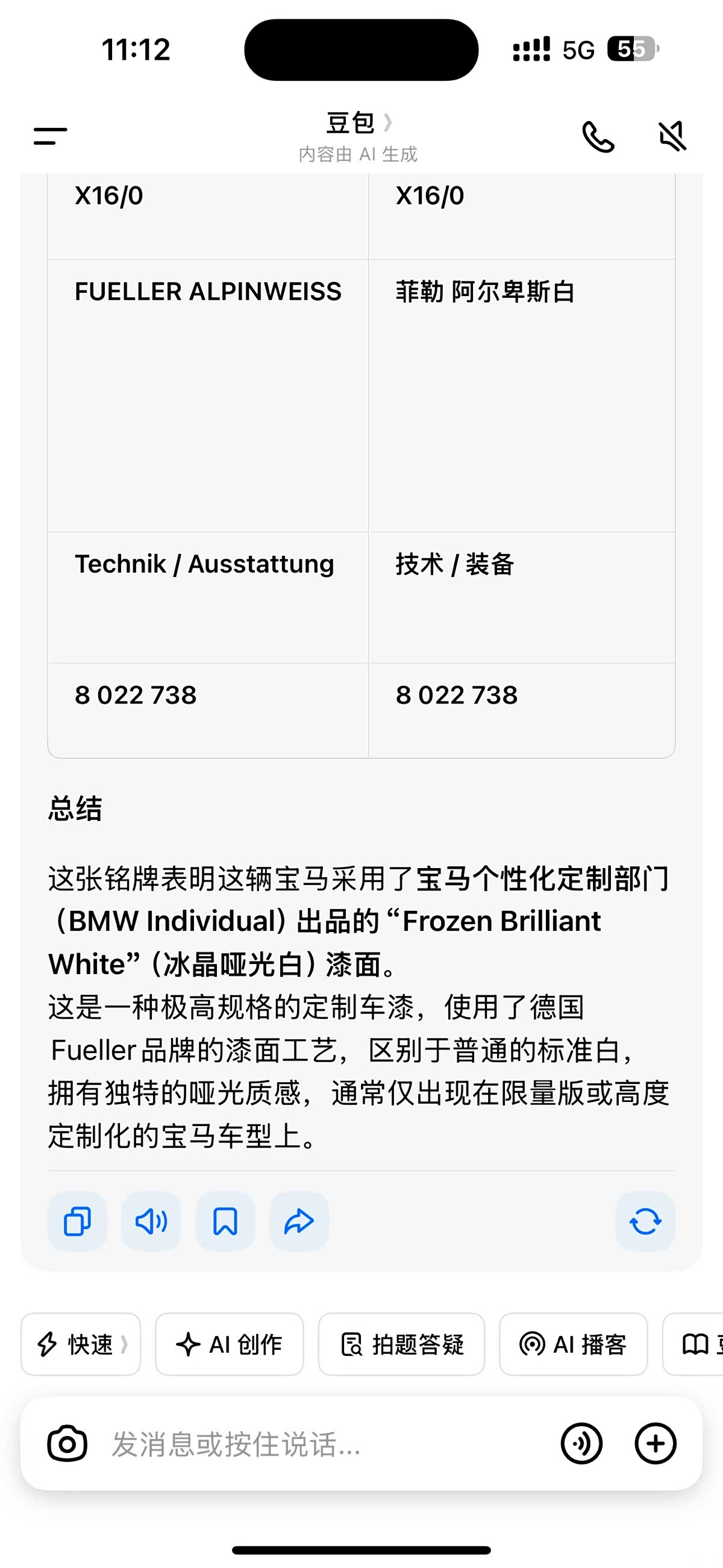Open the plus attachment menu
The width and height of the screenshot is (723, 1568).
click(x=656, y=1443)
